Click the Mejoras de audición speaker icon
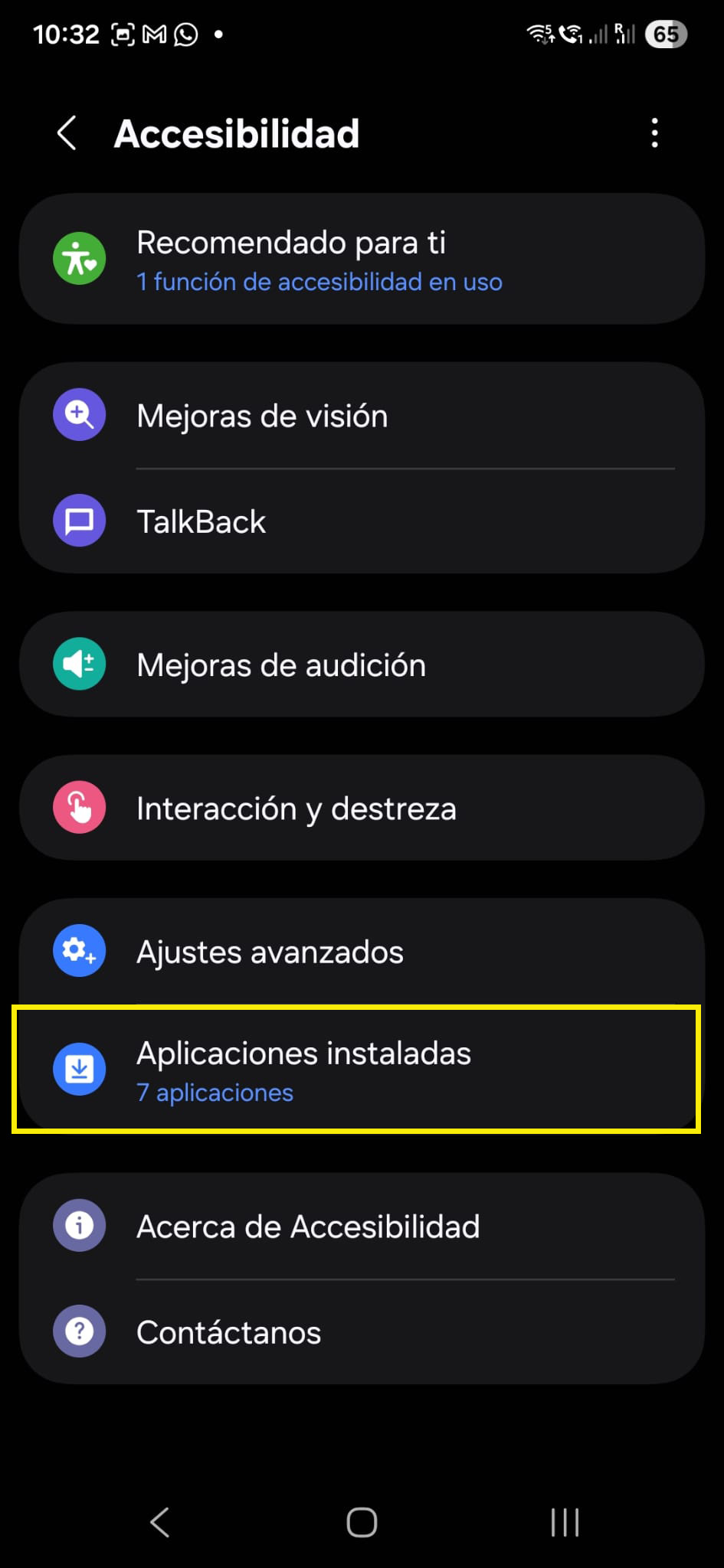 coord(79,664)
